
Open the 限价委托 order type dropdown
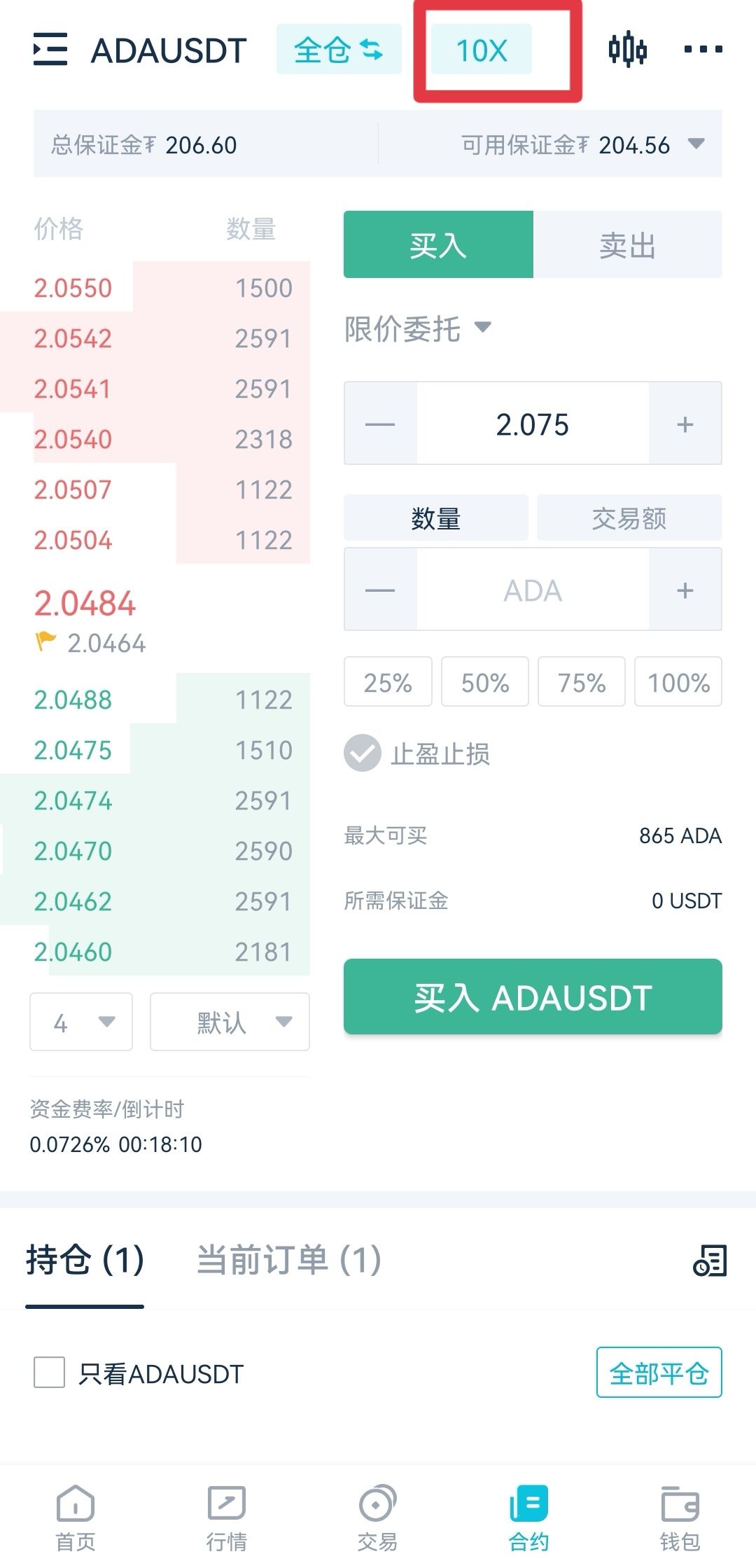tap(417, 328)
